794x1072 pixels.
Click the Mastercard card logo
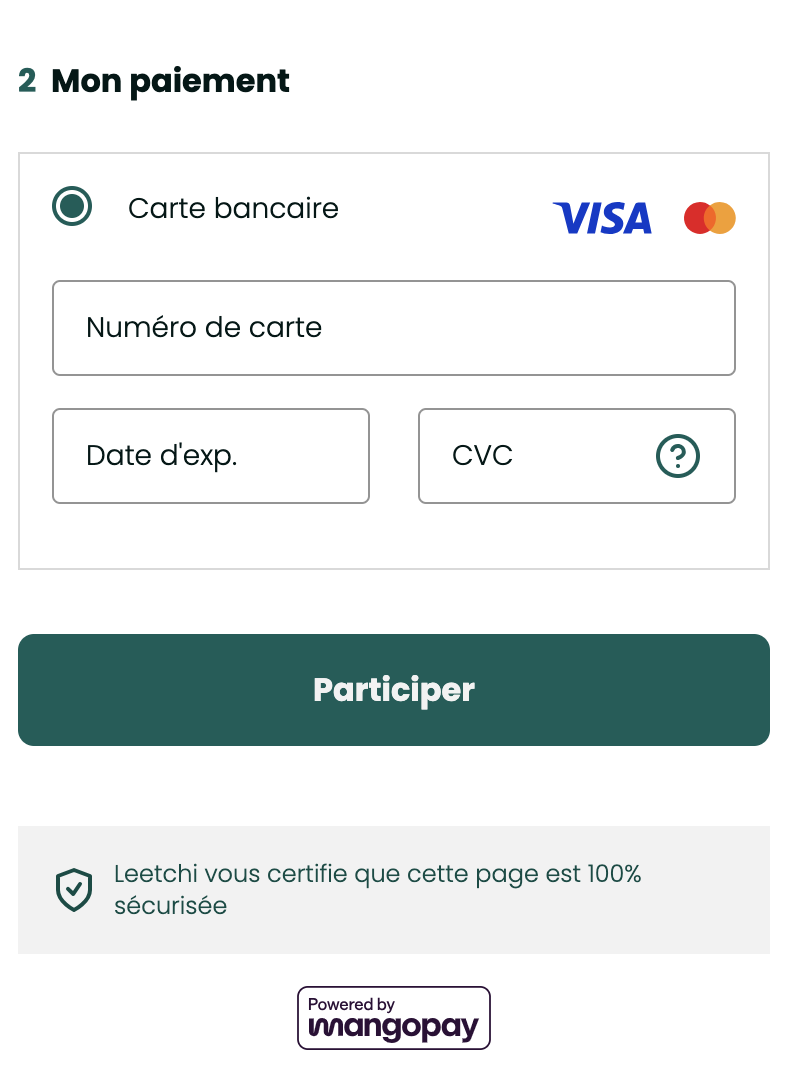point(709,218)
